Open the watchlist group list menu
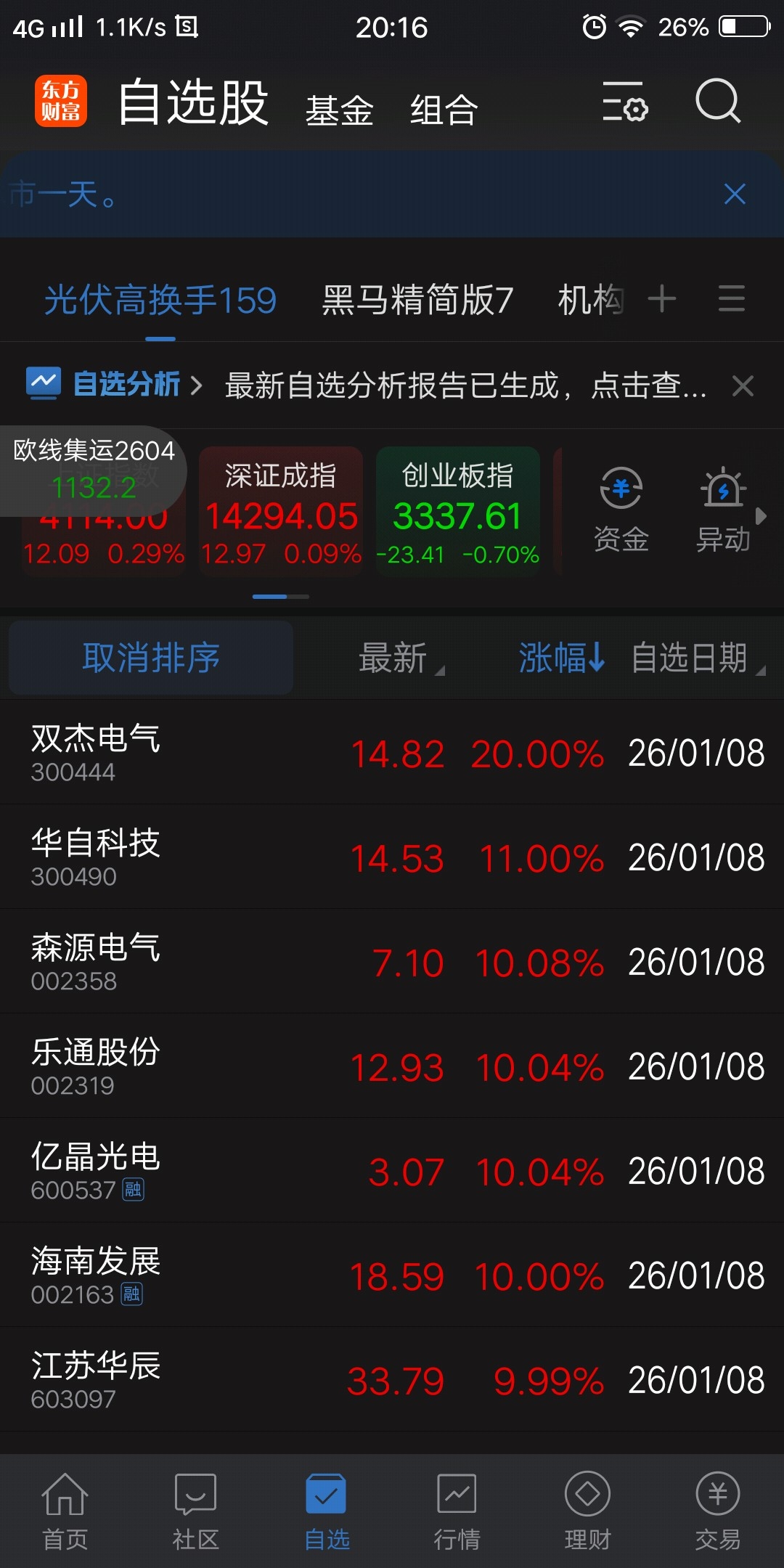Image resolution: width=784 pixels, height=1568 pixels. pos(731,299)
